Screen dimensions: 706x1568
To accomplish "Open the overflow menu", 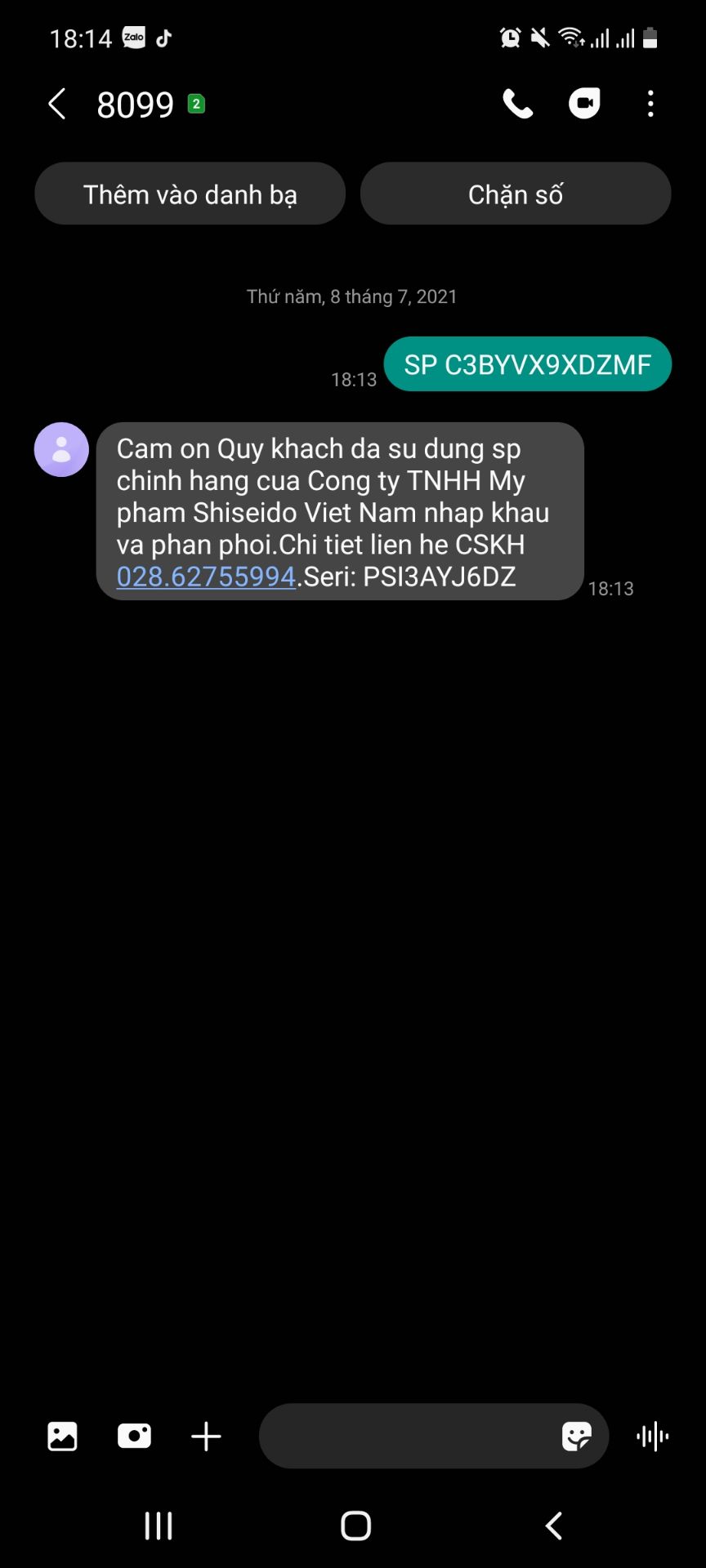I will pos(650,104).
